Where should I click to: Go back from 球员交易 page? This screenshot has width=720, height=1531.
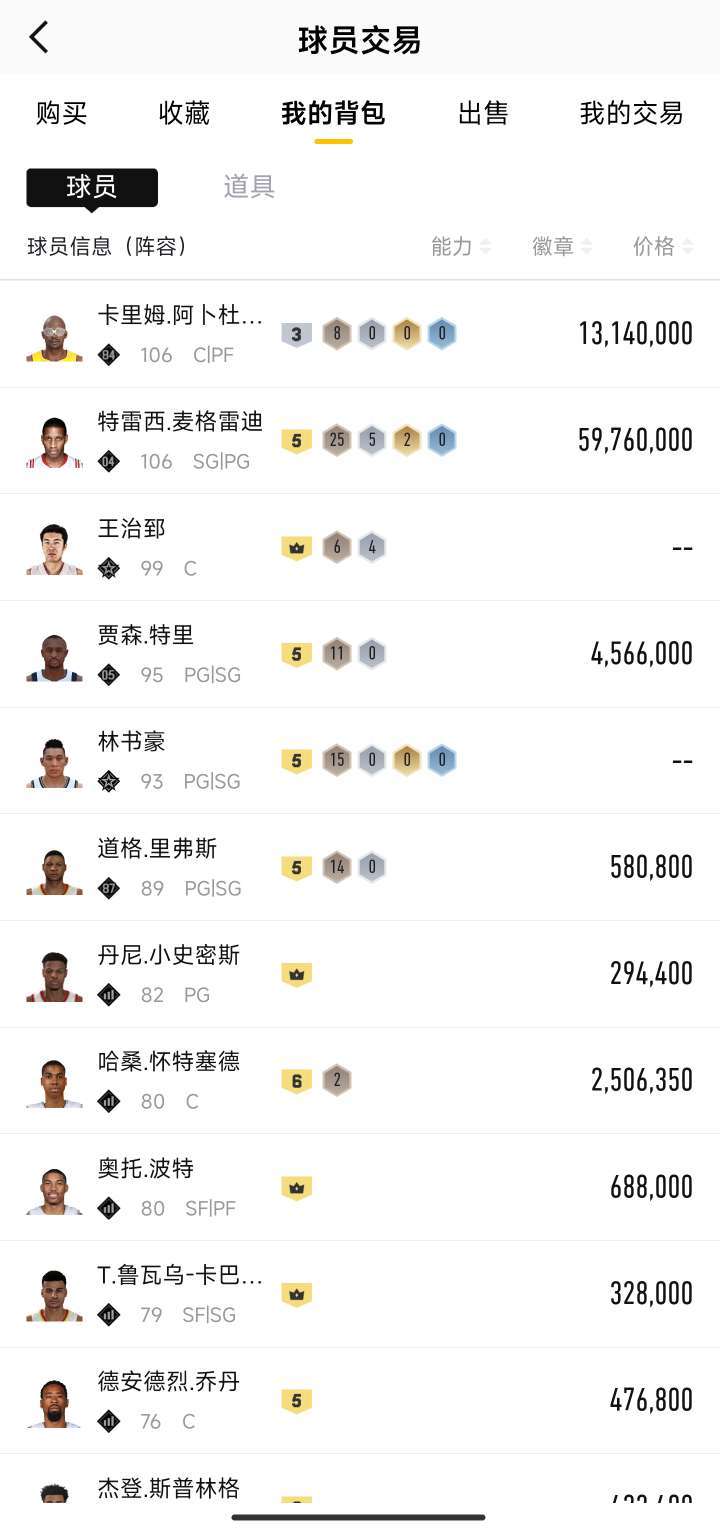click(x=39, y=38)
